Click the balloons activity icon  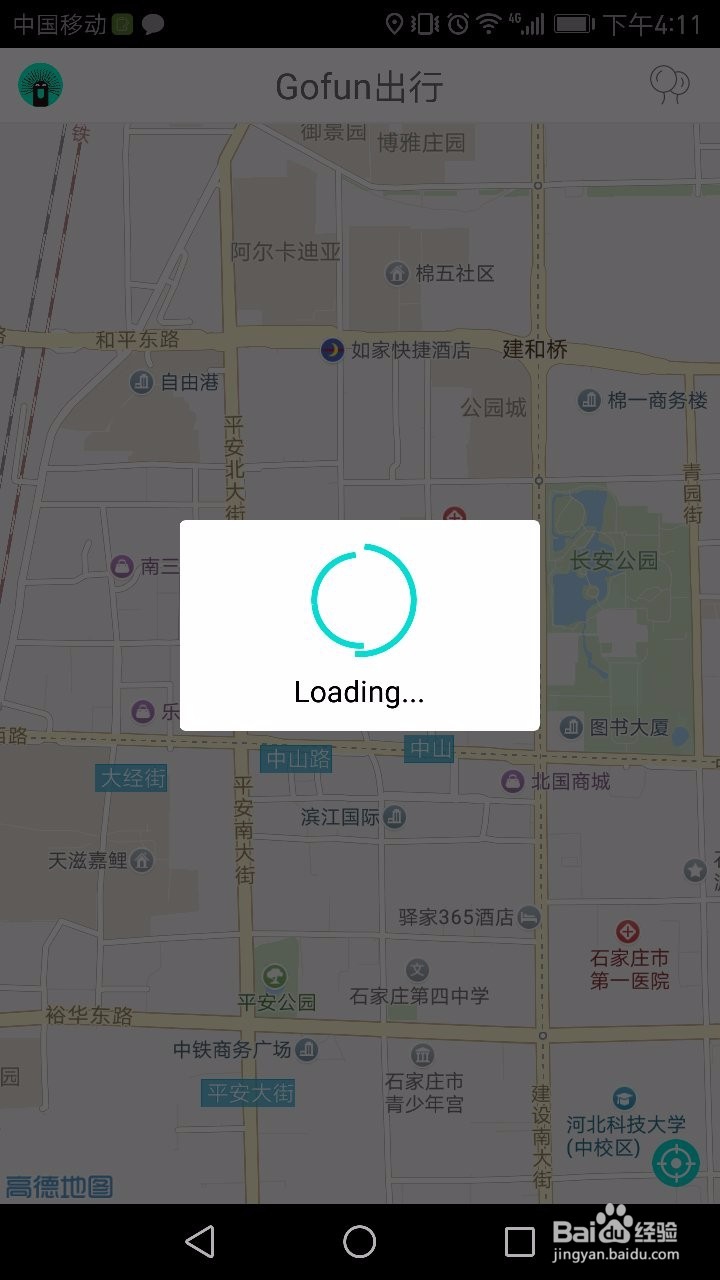click(669, 85)
